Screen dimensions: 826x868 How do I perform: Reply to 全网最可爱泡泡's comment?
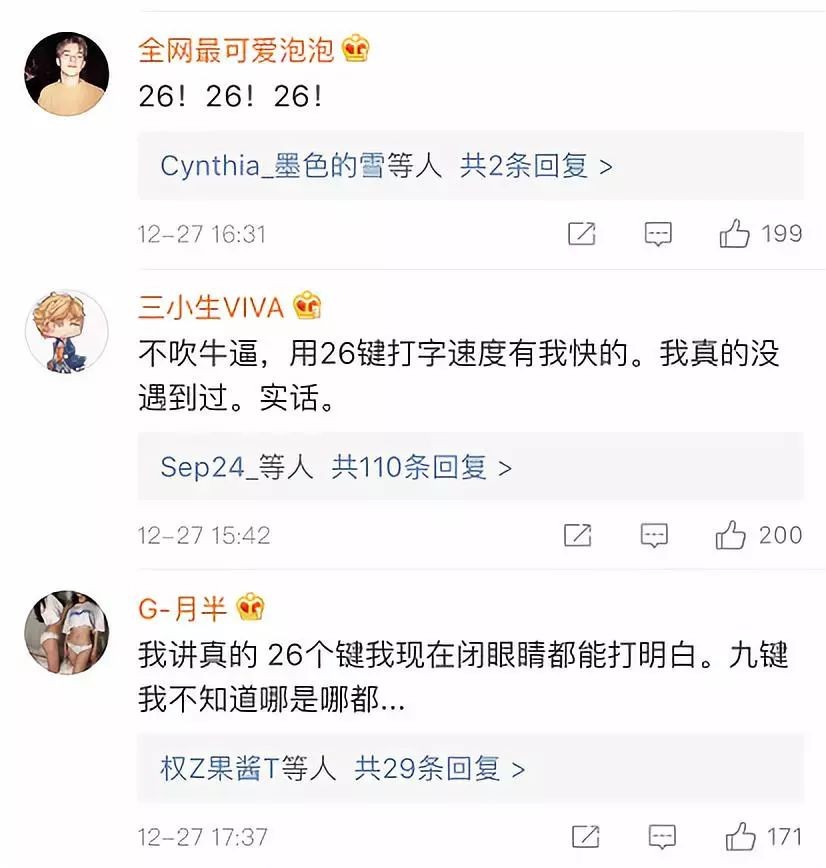point(657,234)
